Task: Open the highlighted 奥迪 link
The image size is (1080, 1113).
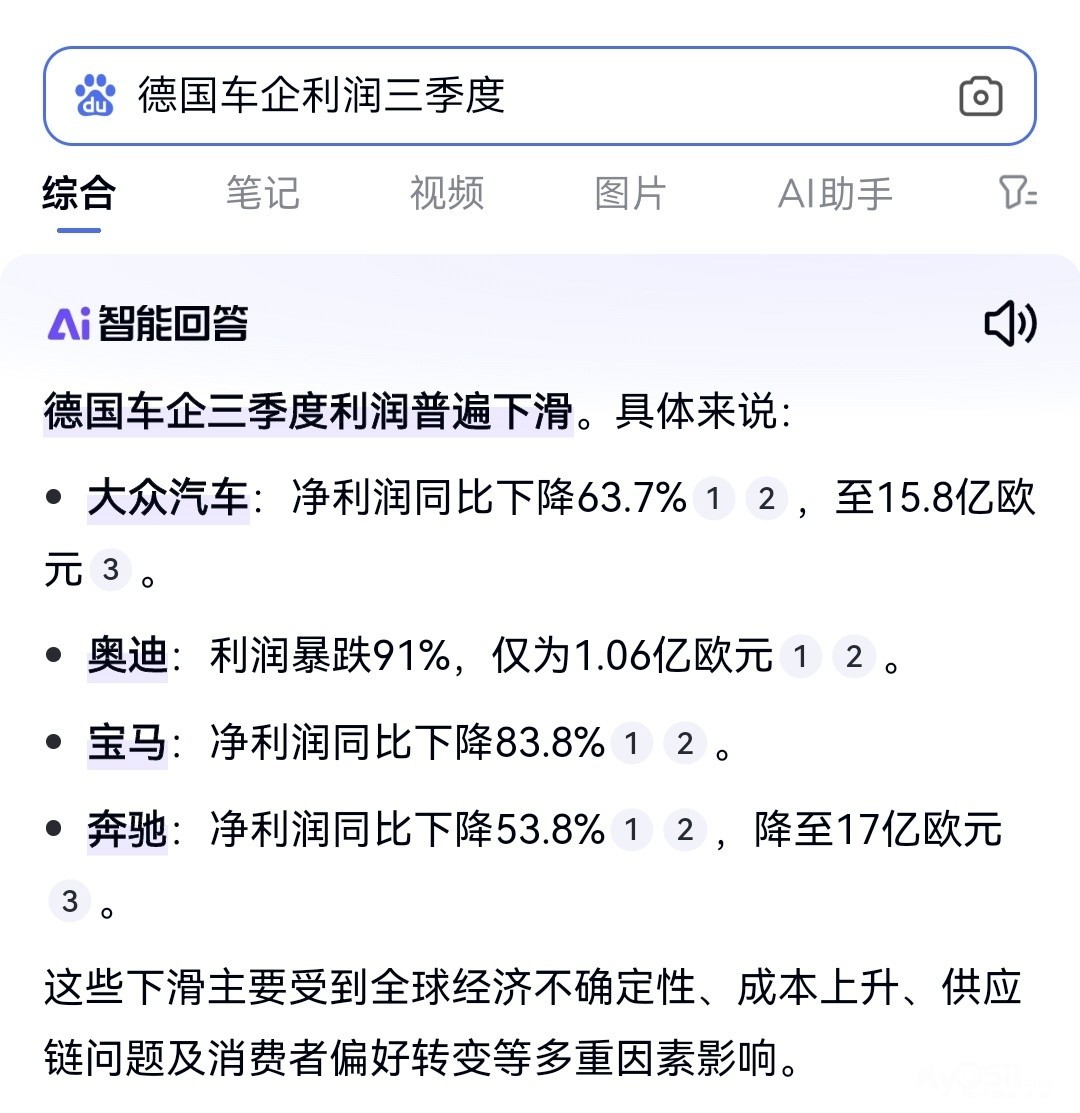Action: click(127, 657)
